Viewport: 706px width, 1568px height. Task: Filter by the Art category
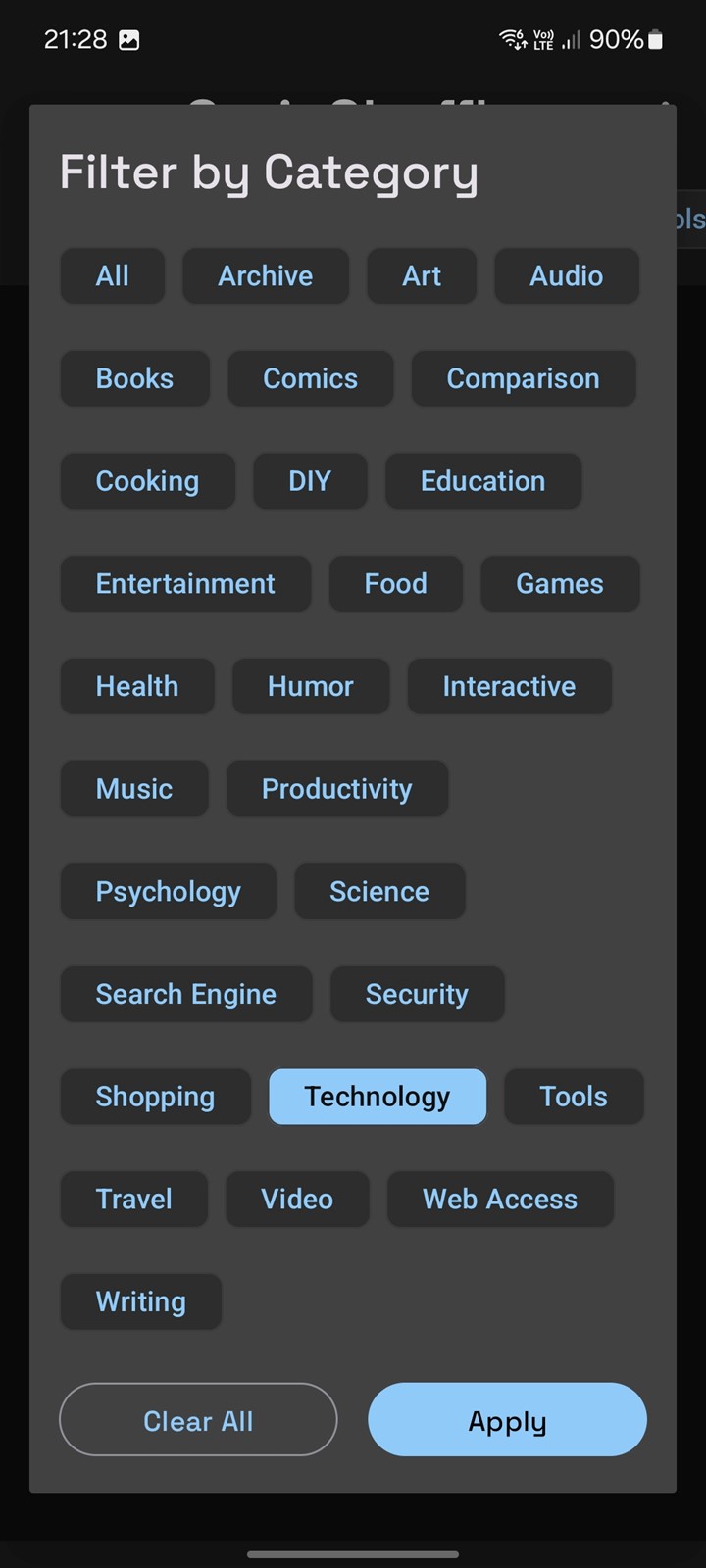click(x=422, y=276)
